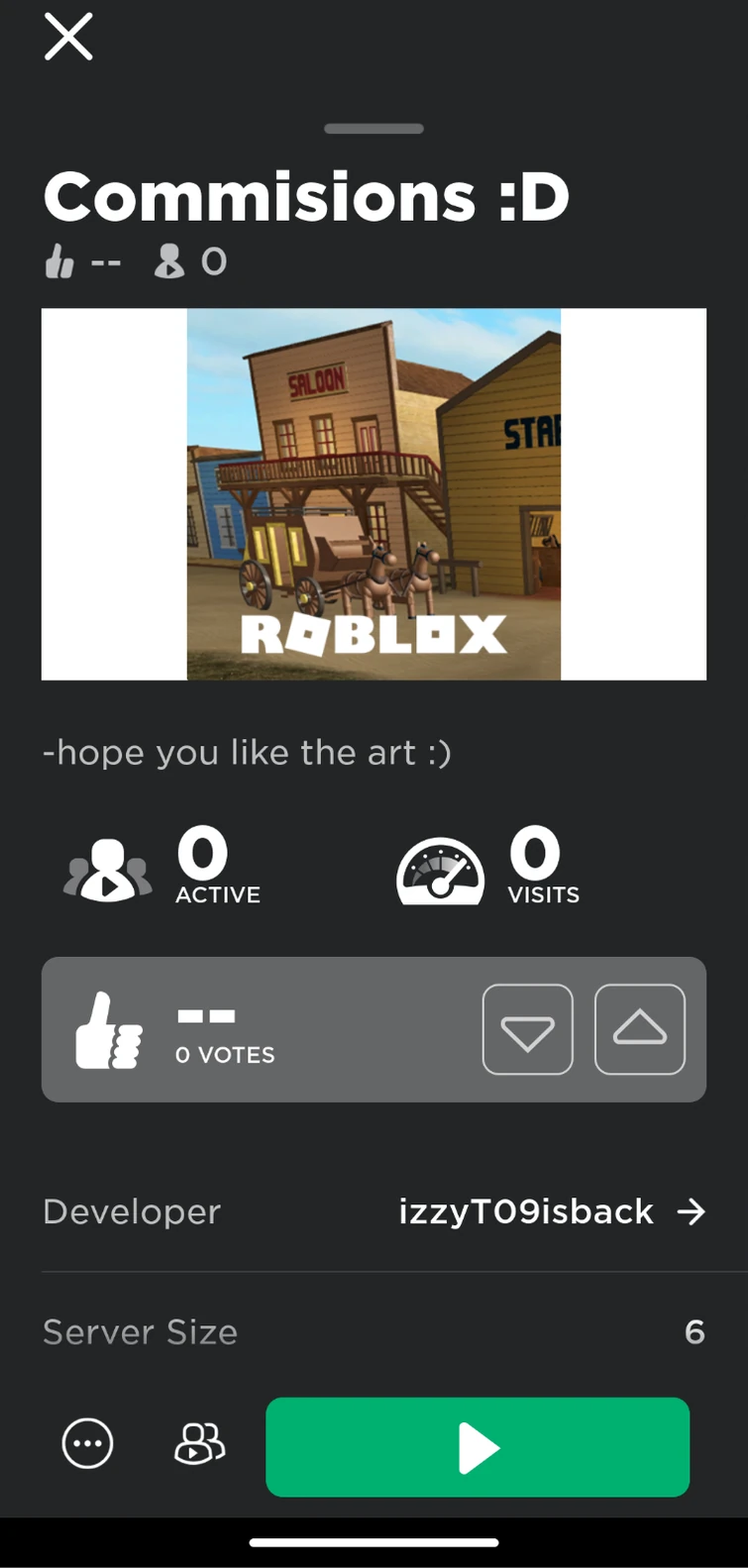Downvote the Commisions :D experience
The width and height of the screenshot is (748, 1568).
pyautogui.click(x=527, y=1030)
